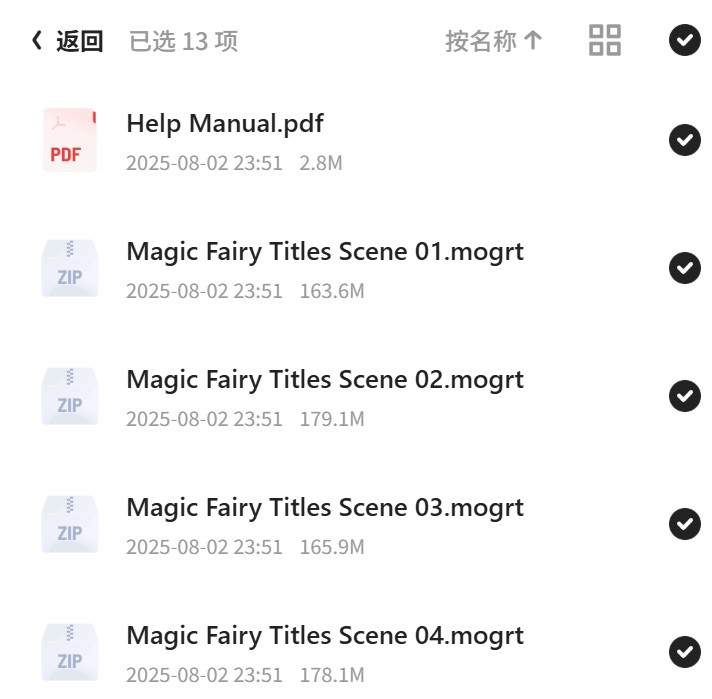Uncheck Magic Fairy Titles Scene 02.mogrt

pos(684,396)
